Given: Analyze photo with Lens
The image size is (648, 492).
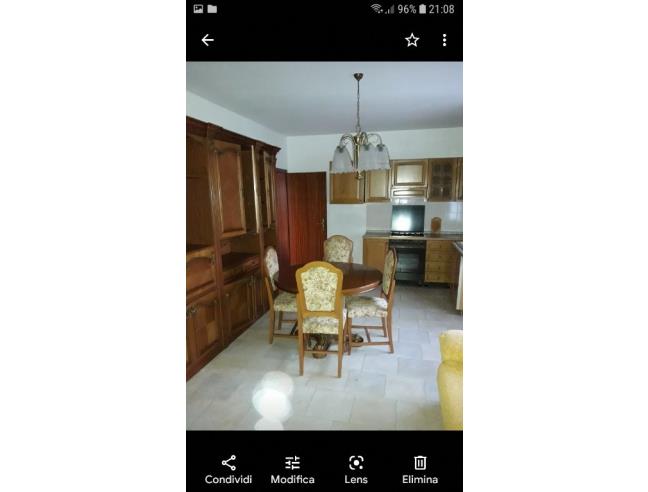Looking at the screenshot, I should [x=356, y=468].
